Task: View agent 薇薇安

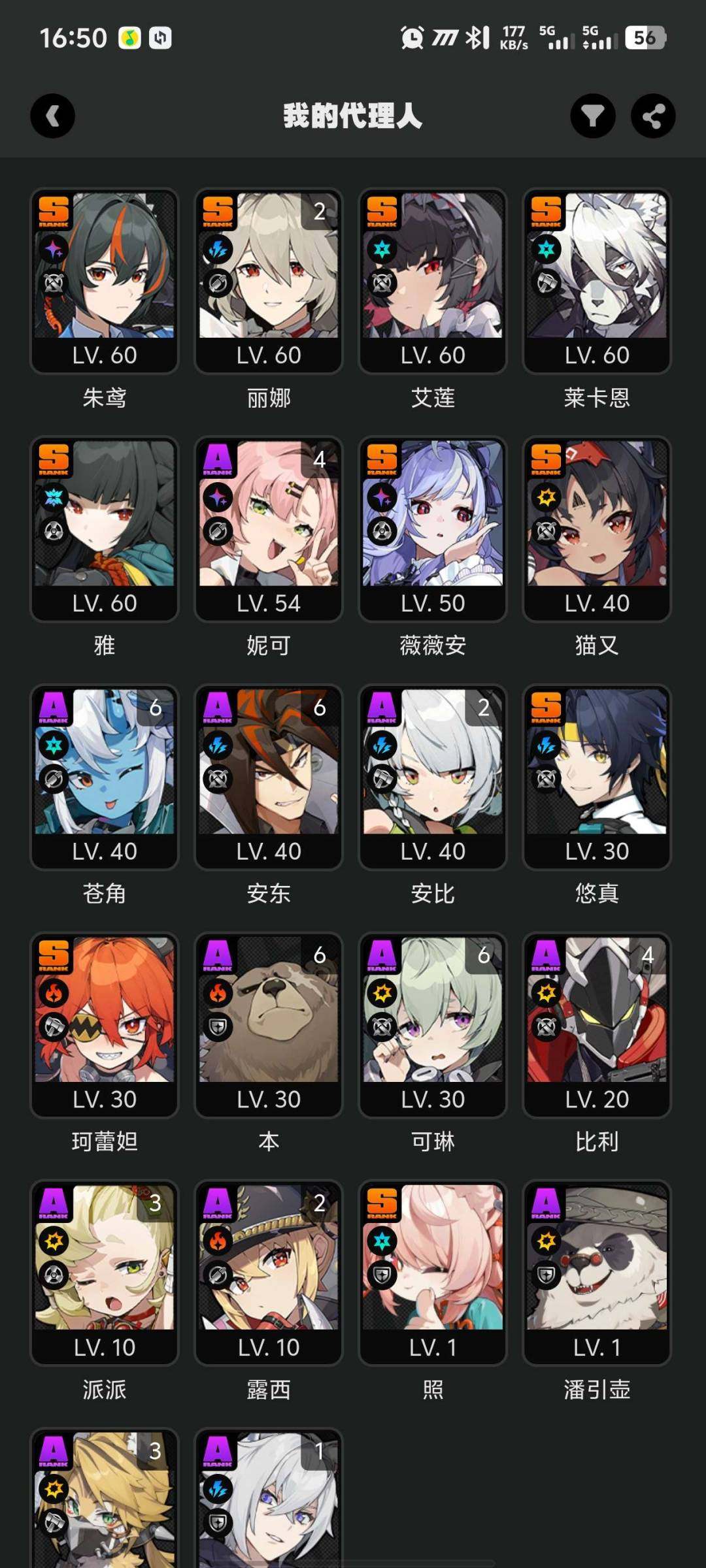Action: [x=433, y=529]
